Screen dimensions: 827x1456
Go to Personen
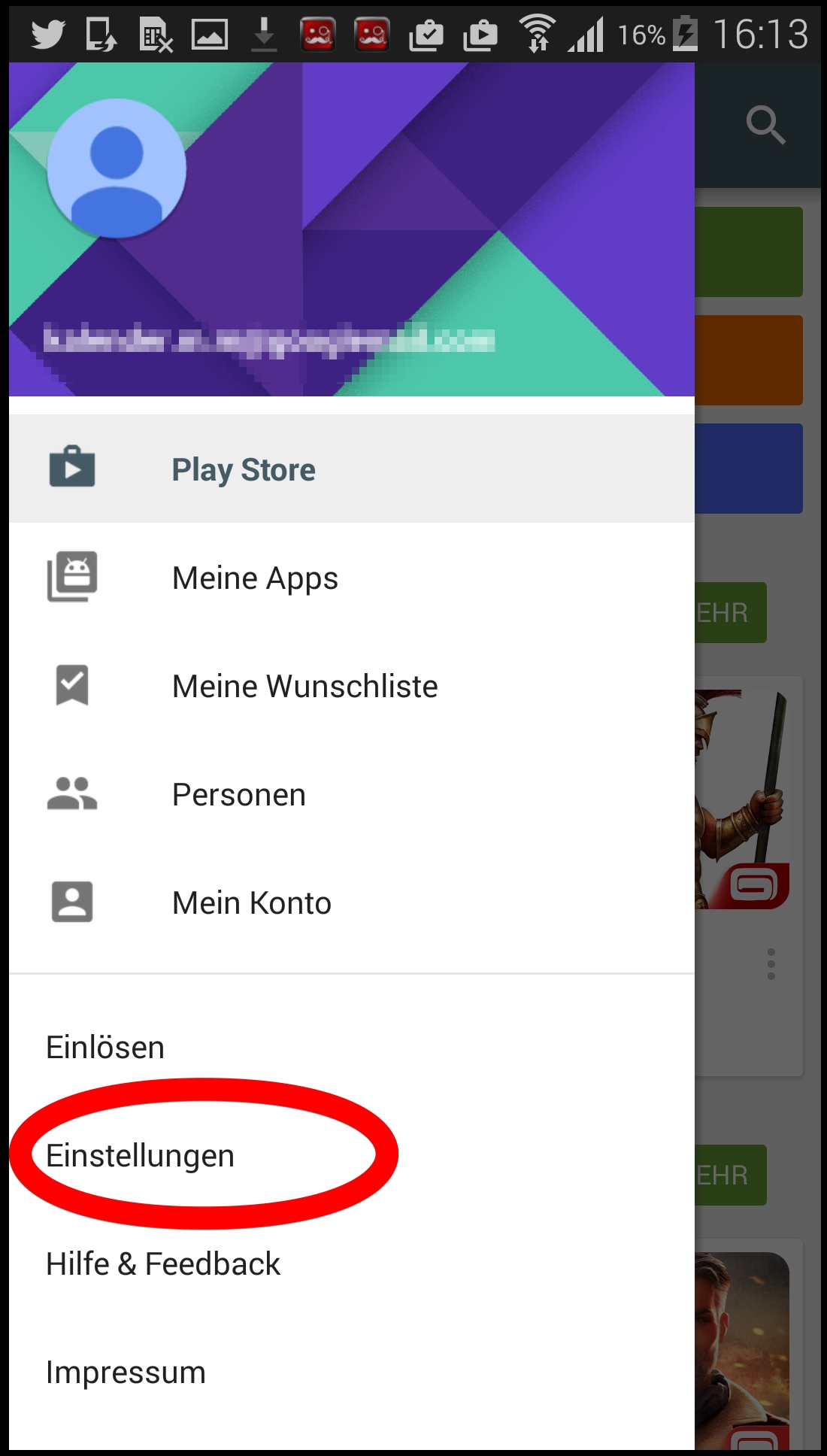[x=352, y=794]
